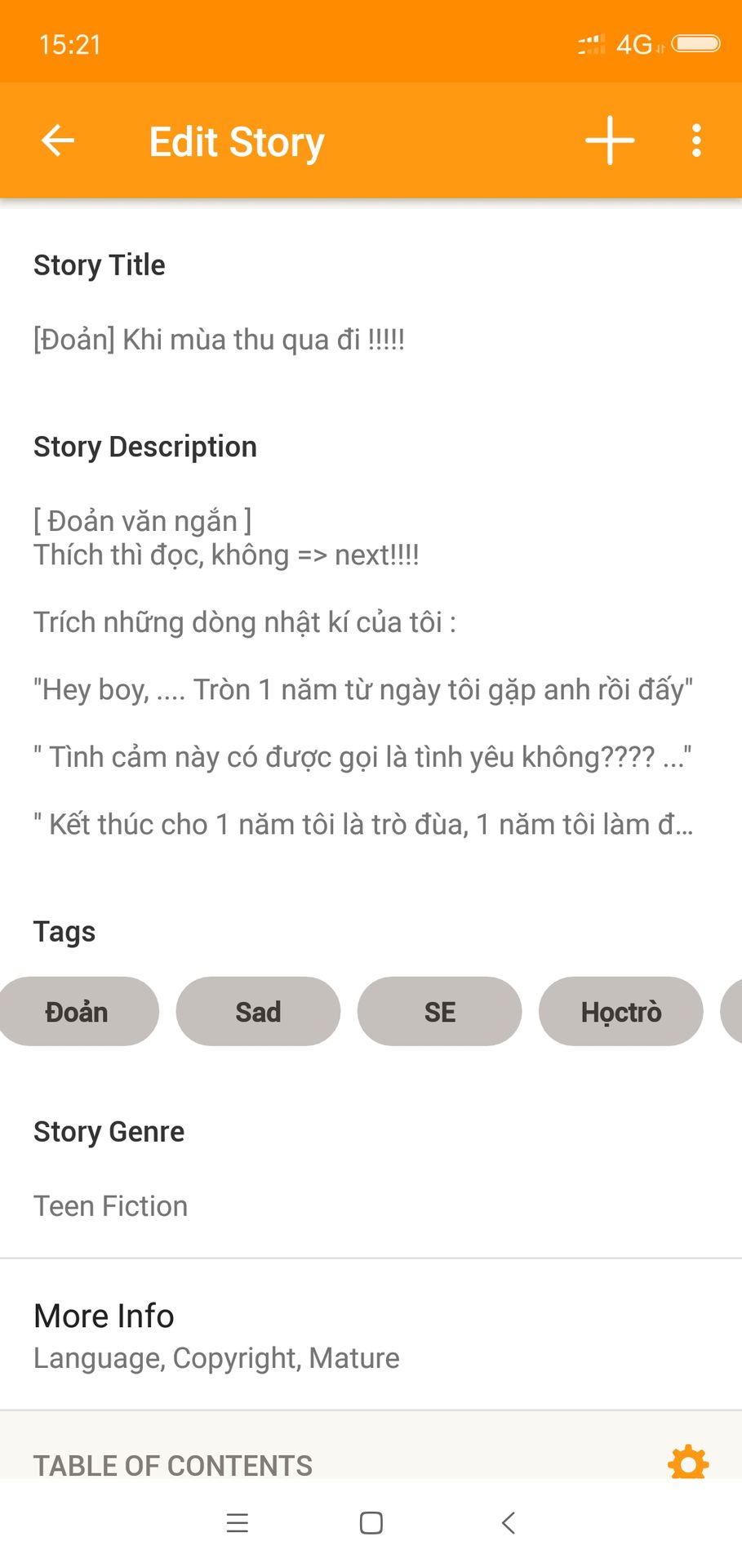Open the overflow menu
This screenshot has width=742, height=1568.
(696, 140)
